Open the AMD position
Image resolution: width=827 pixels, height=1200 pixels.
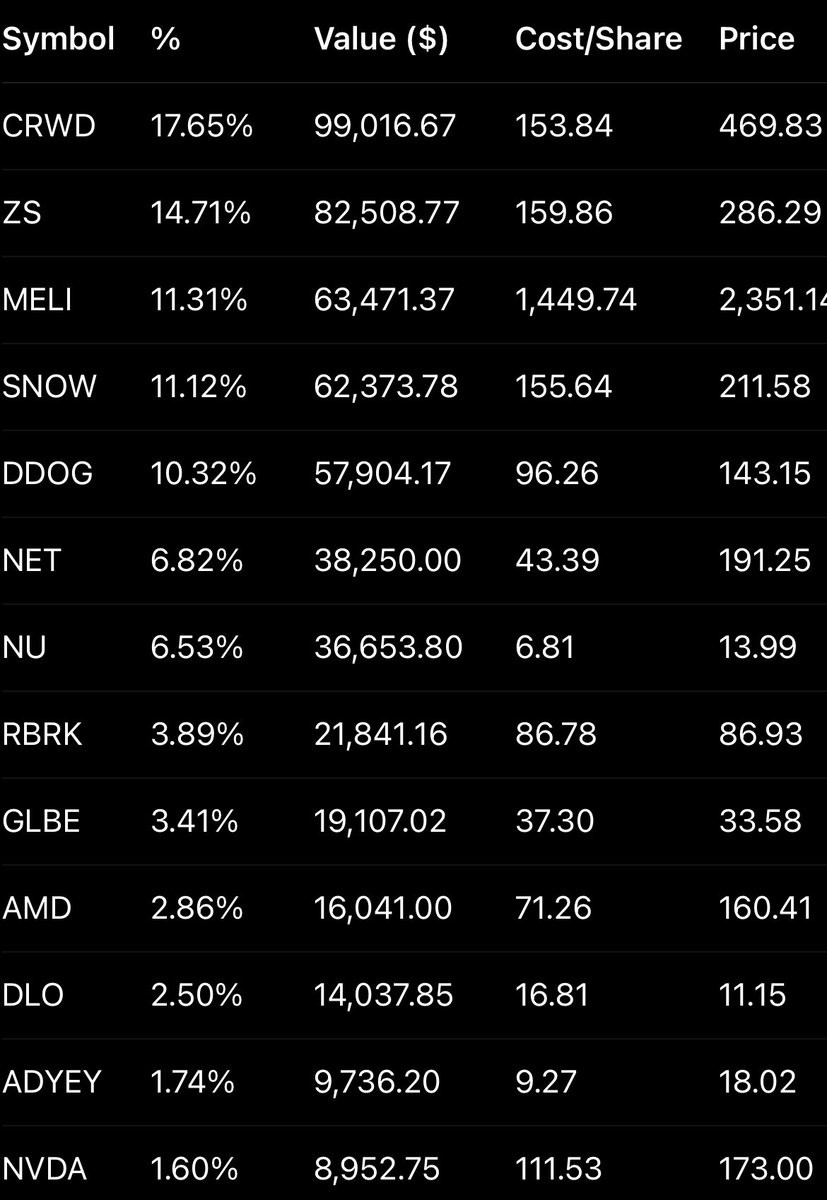pyautogui.click(x=413, y=909)
